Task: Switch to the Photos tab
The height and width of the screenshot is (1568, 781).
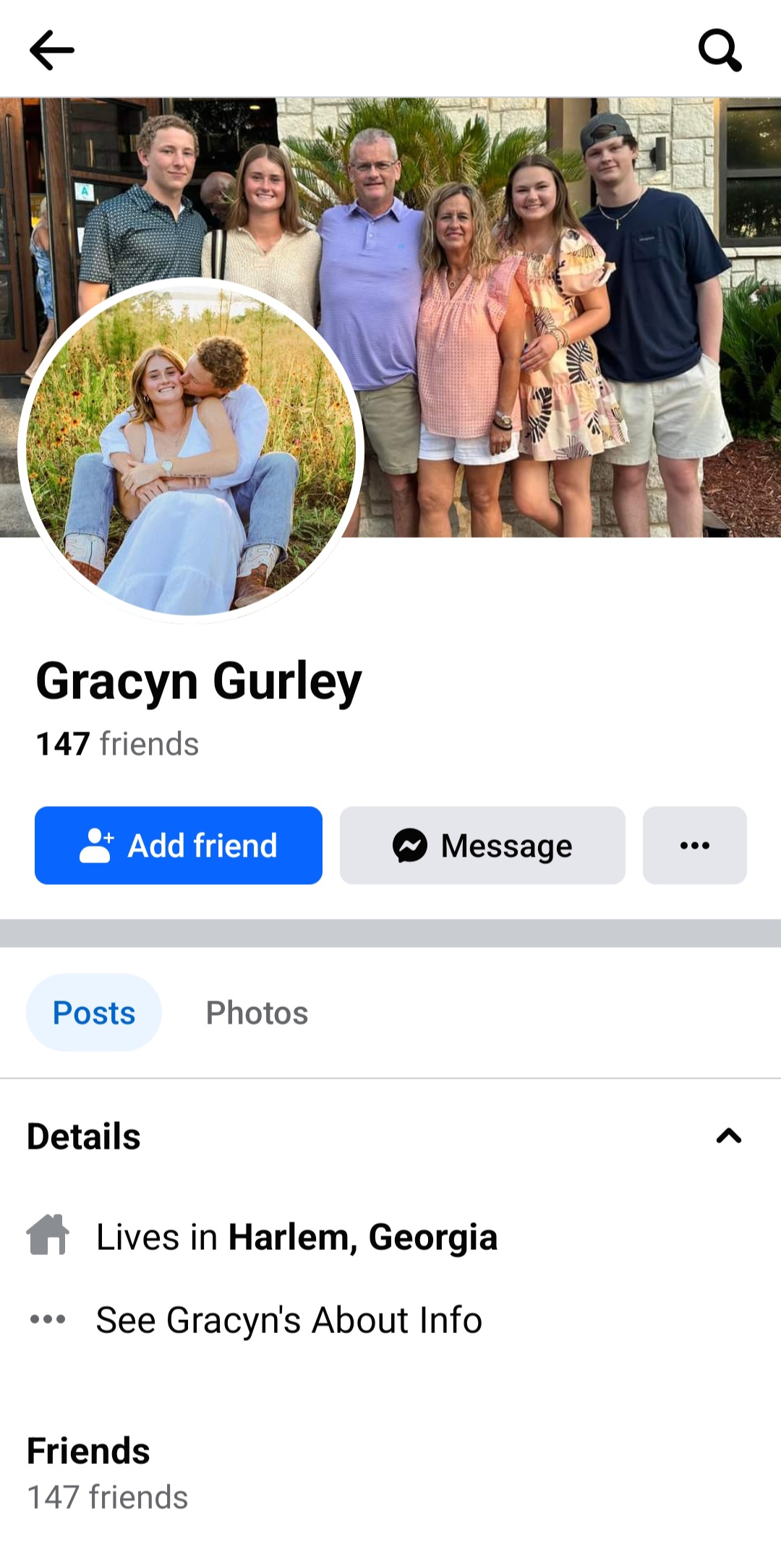Action: [257, 1013]
